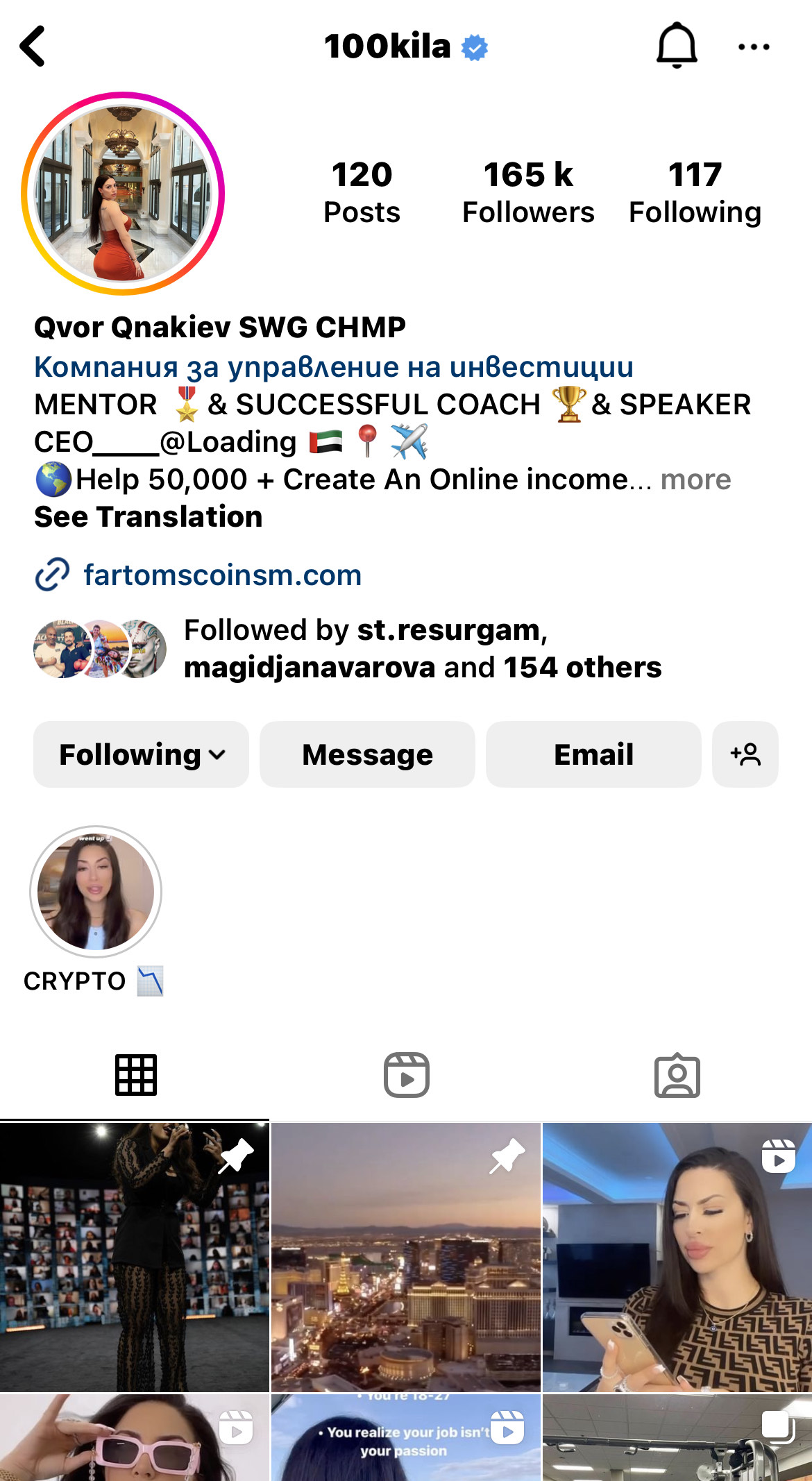Image resolution: width=812 pixels, height=1481 pixels.
Task: Open the pinned city skyline post
Action: pos(405,1257)
